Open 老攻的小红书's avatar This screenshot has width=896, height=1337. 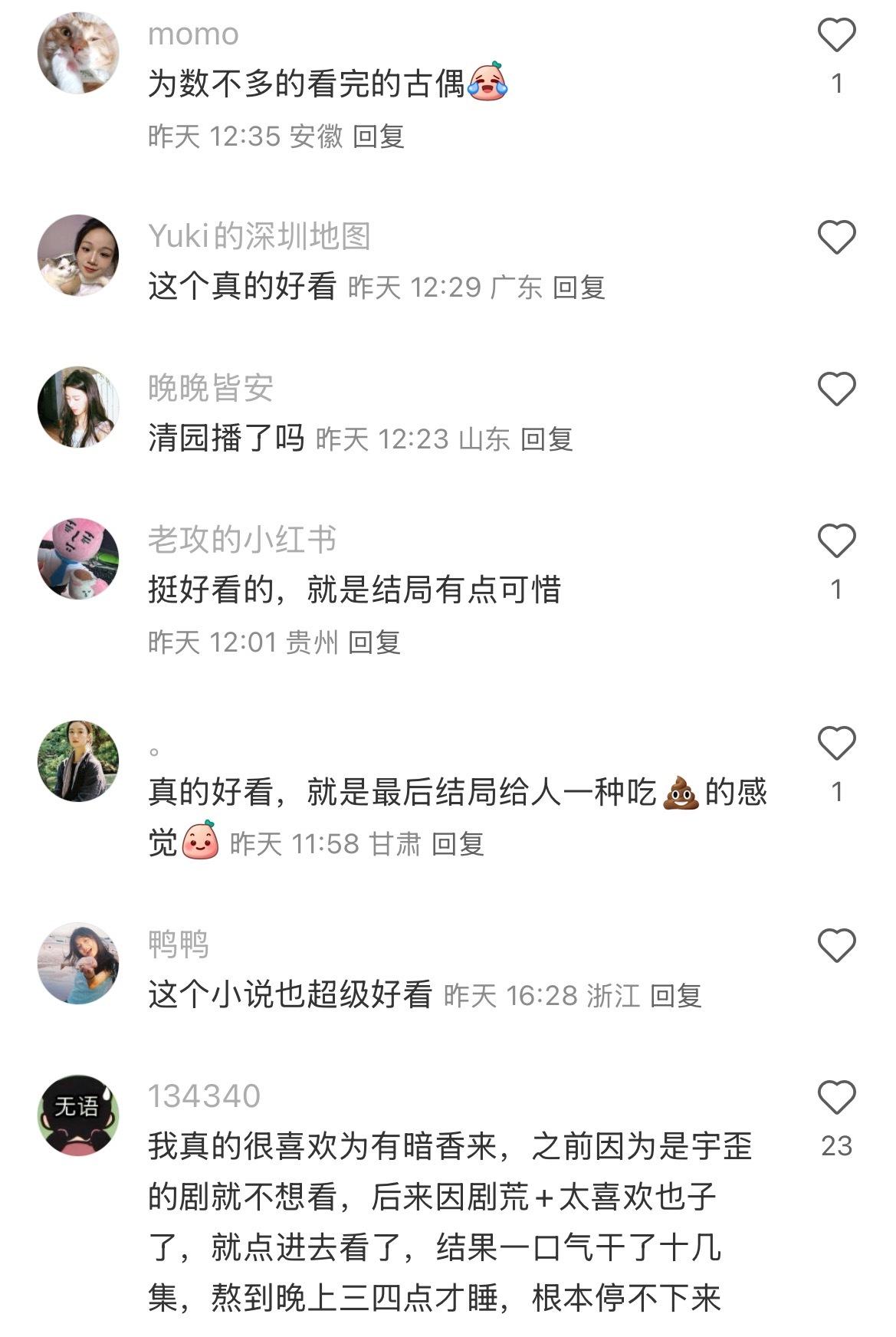(78, 559)
